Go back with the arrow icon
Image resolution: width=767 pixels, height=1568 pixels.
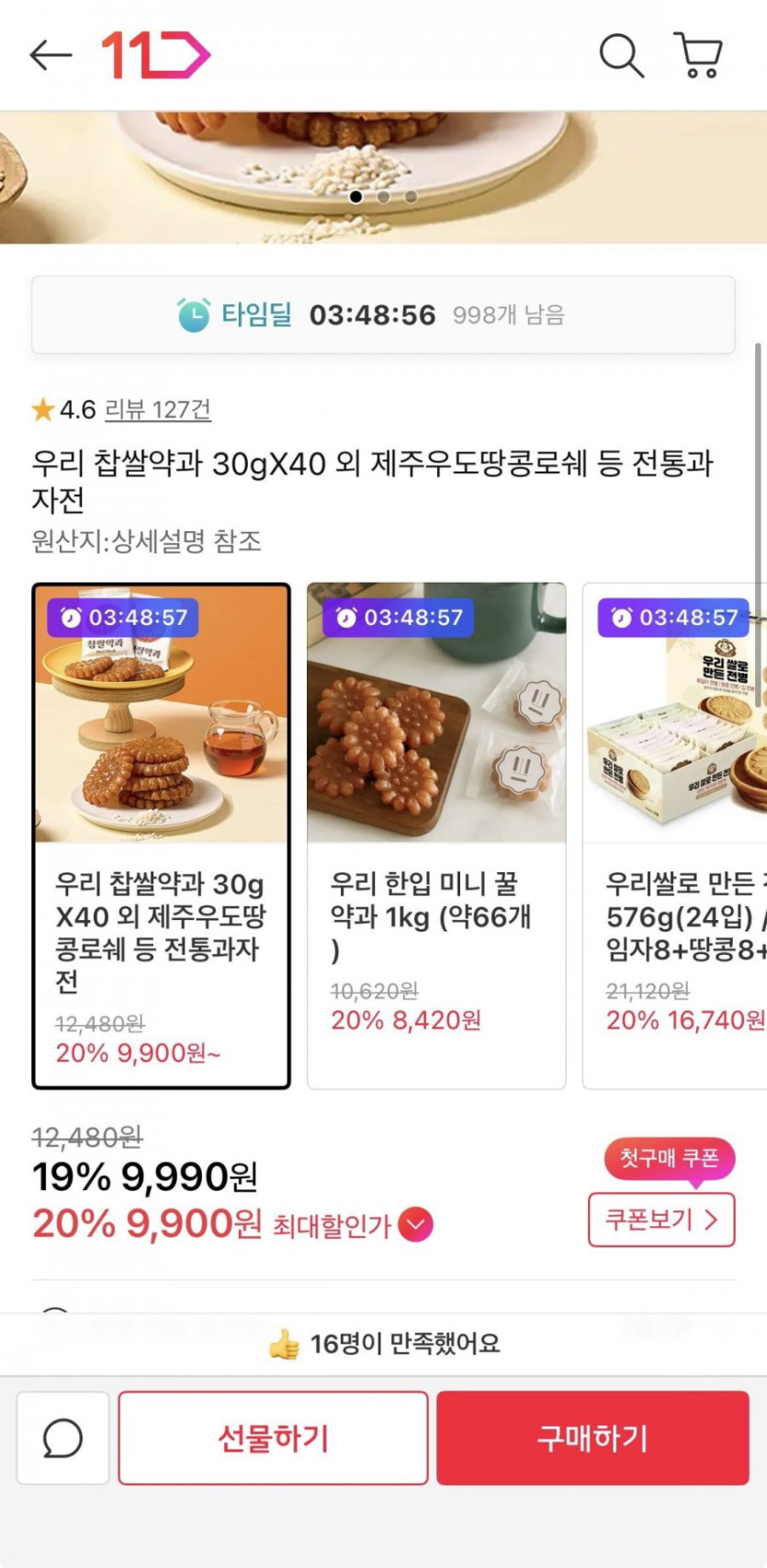[x=51, y=55]
